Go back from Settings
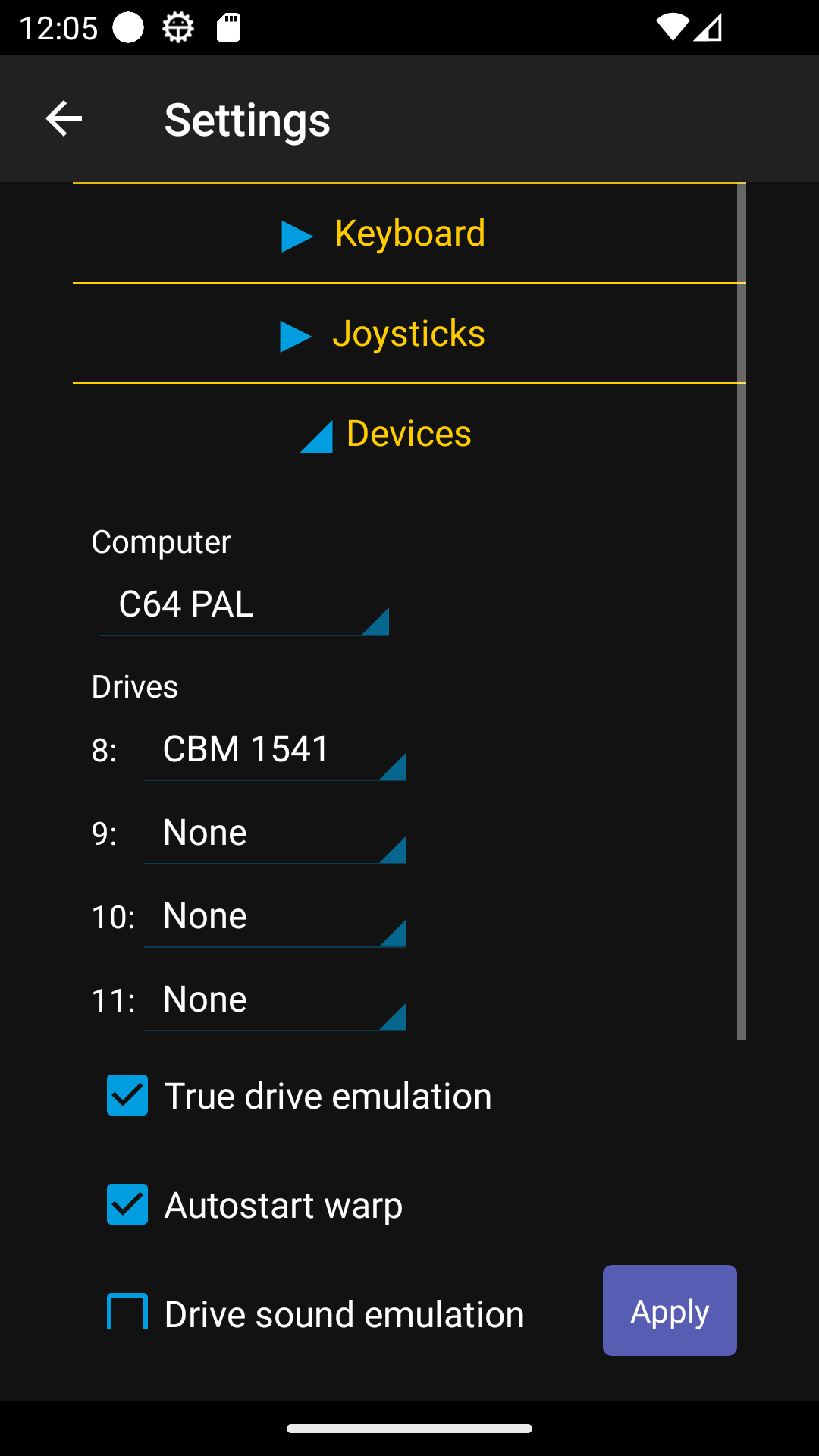Image resolution: width=819 pixels, height=1456 pixels. click(x=64, y=119)
